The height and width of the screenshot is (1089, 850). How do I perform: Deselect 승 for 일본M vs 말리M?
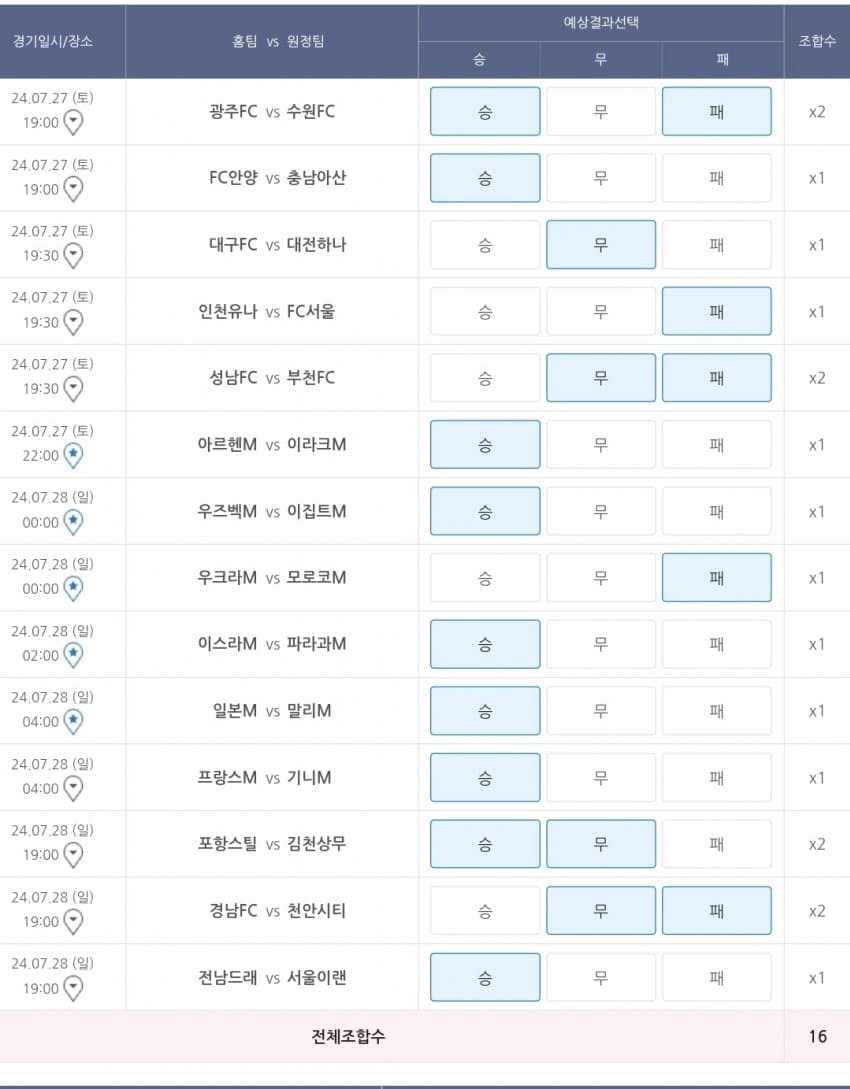[x=485, y=711]
